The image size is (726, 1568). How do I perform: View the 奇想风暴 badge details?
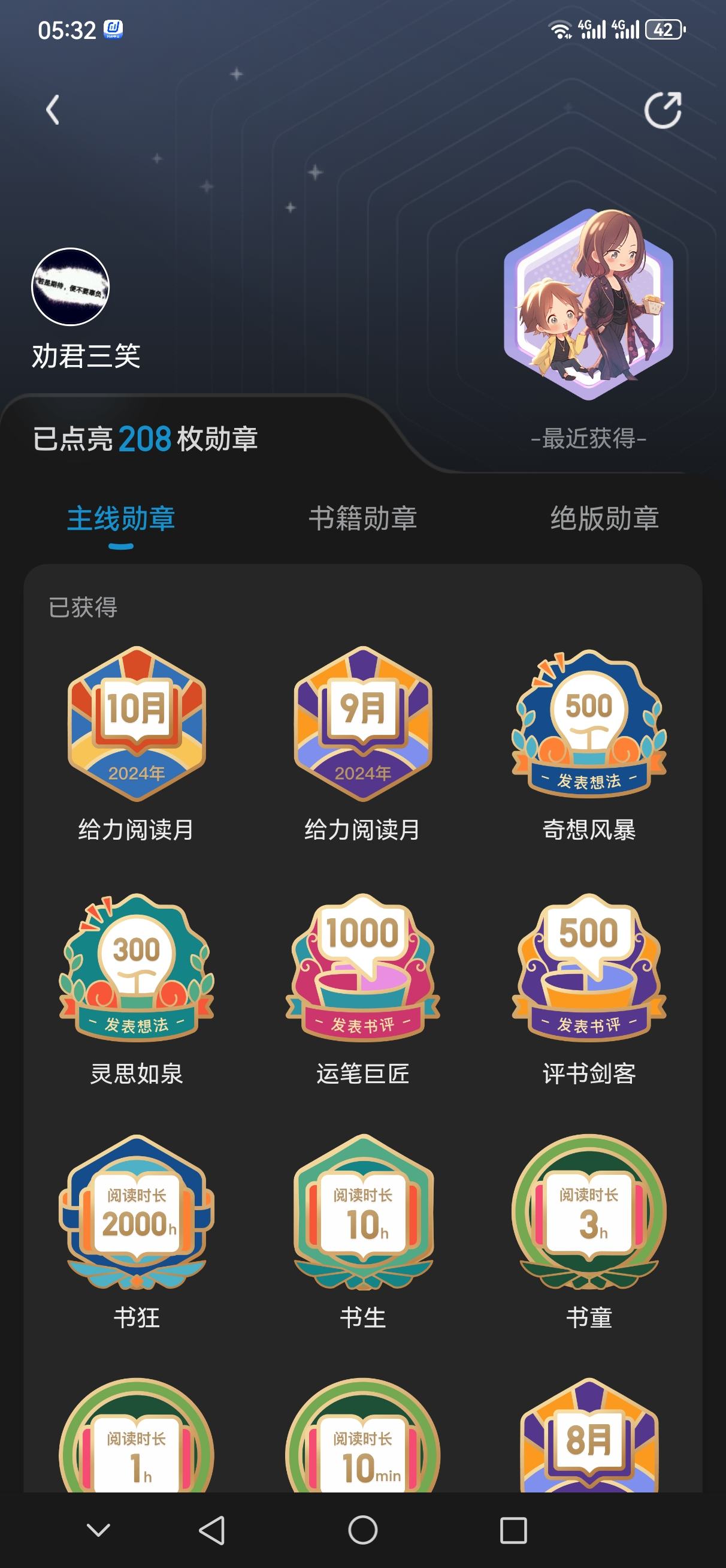point(588,724)
